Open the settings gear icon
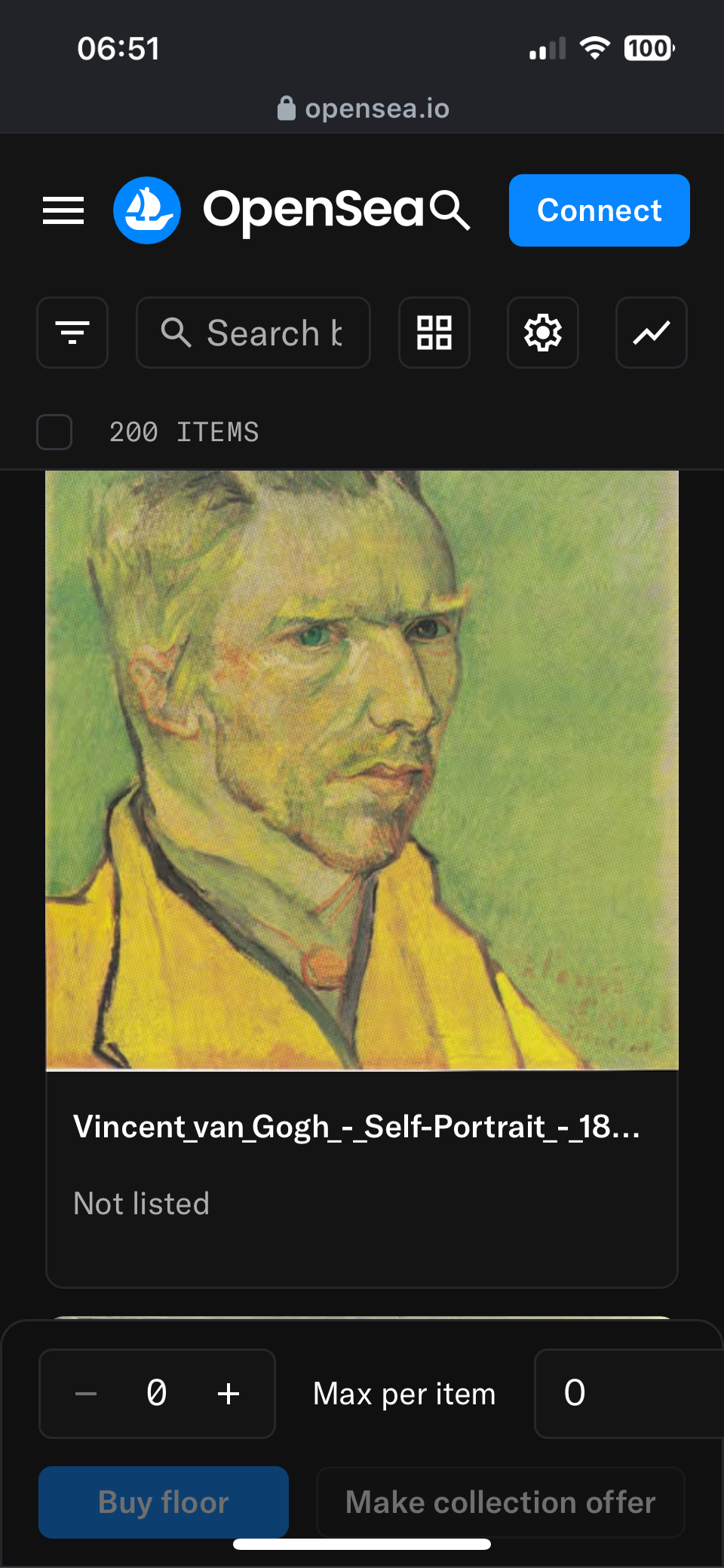 pyautogui.click(x=543, y=333)
